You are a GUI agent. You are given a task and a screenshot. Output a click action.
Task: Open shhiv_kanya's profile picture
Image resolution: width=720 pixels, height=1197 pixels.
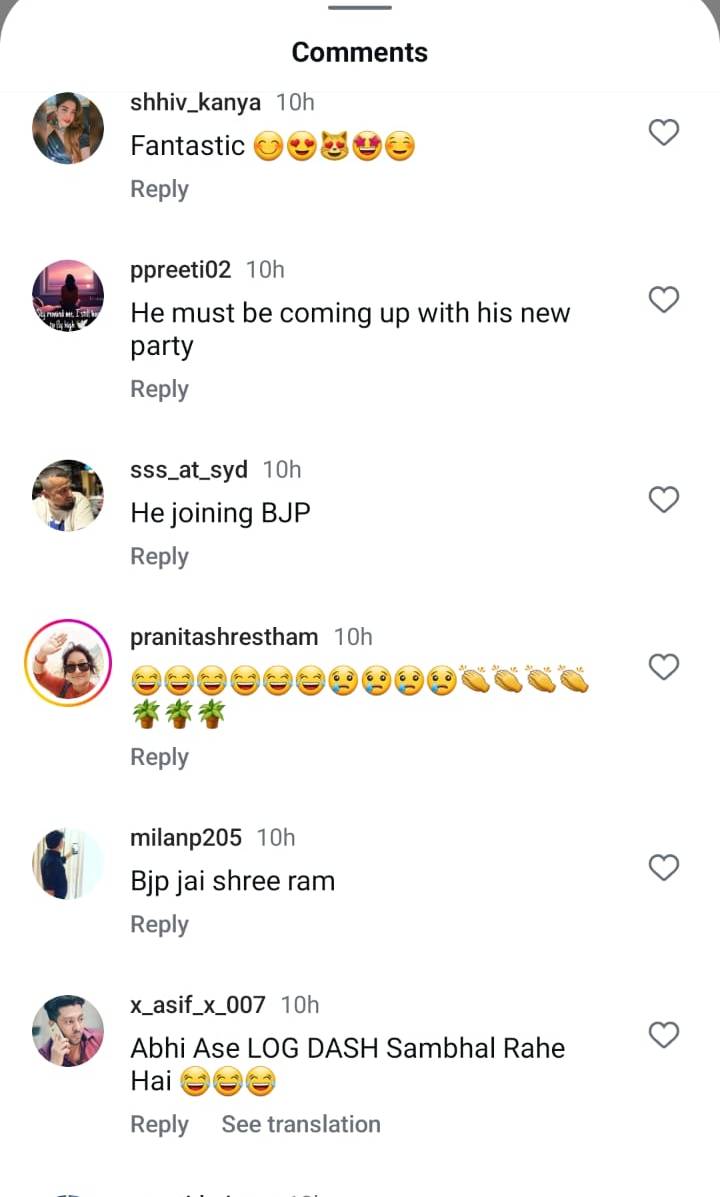pos(68,129)
